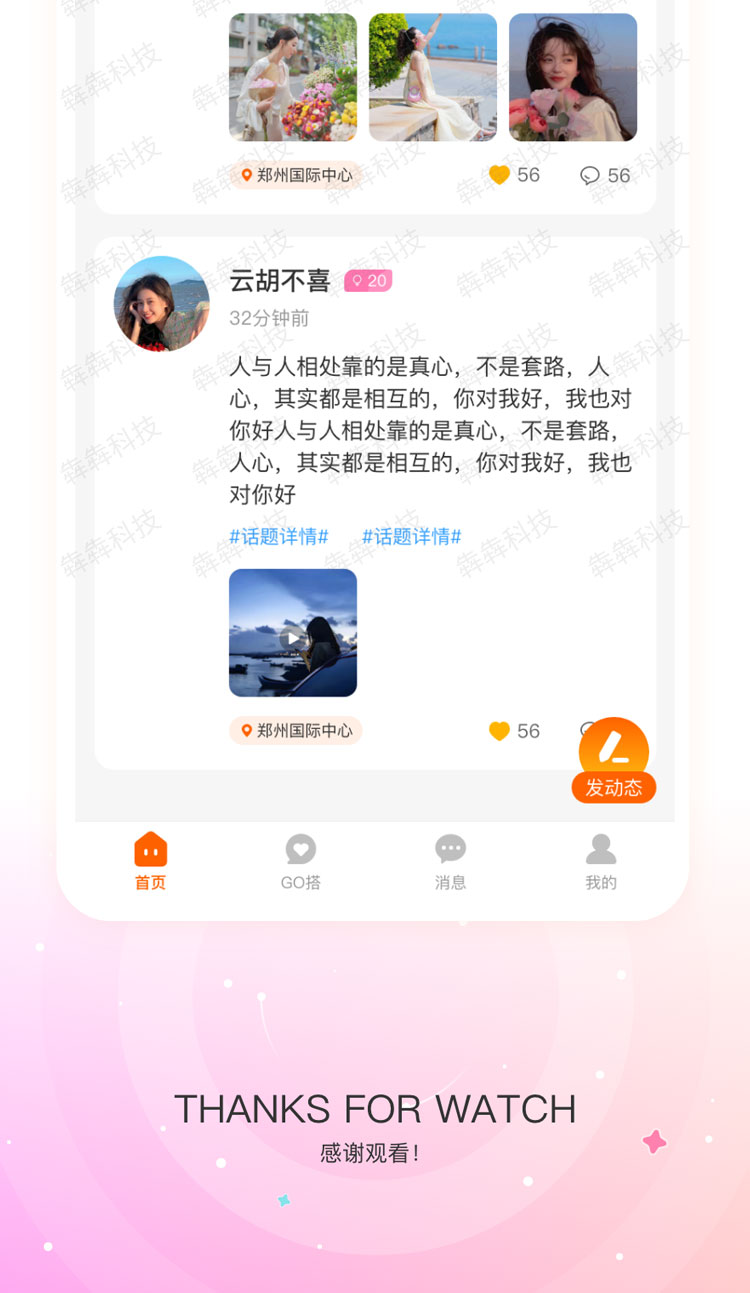Switch to the 消息 tab
750x1293 pixels.
450,862
